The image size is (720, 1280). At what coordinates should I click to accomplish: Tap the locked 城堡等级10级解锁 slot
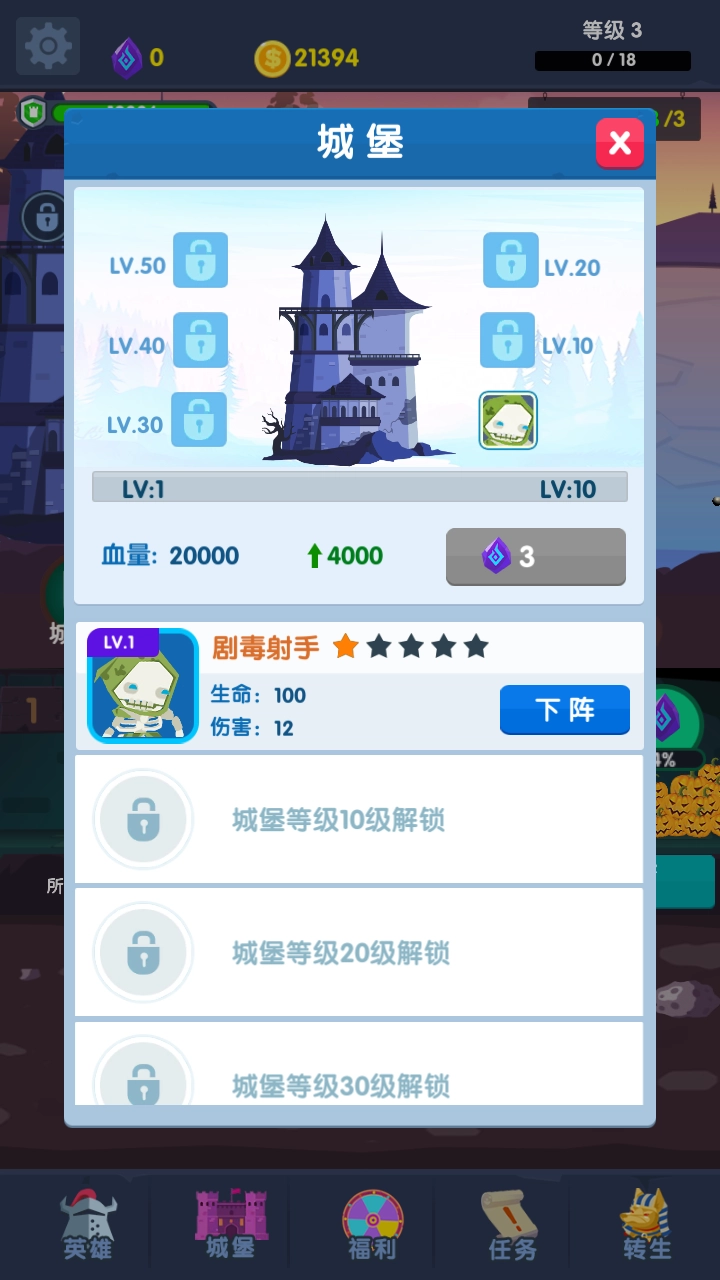coord(360,818)
